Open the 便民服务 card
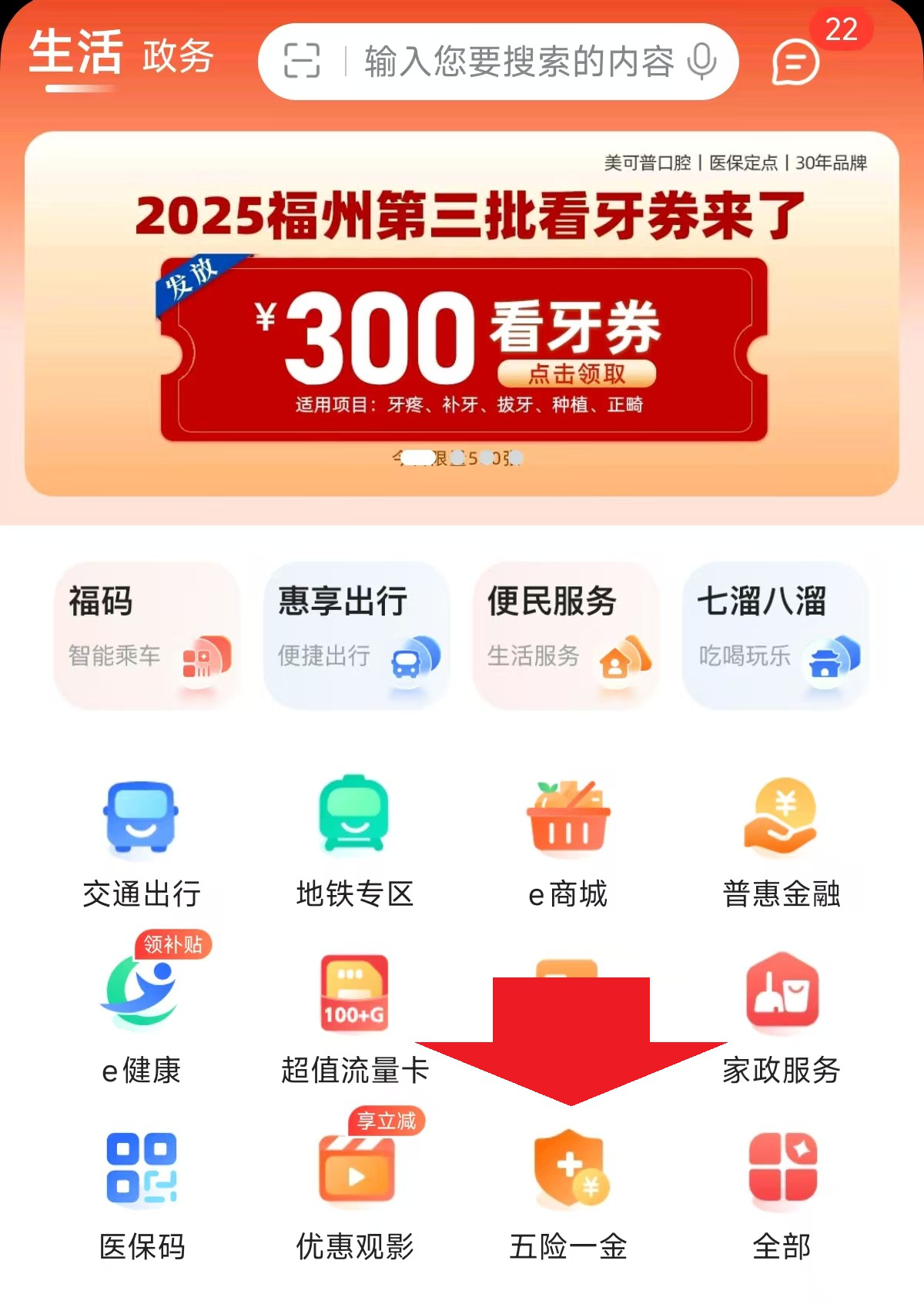 [566, 634]
